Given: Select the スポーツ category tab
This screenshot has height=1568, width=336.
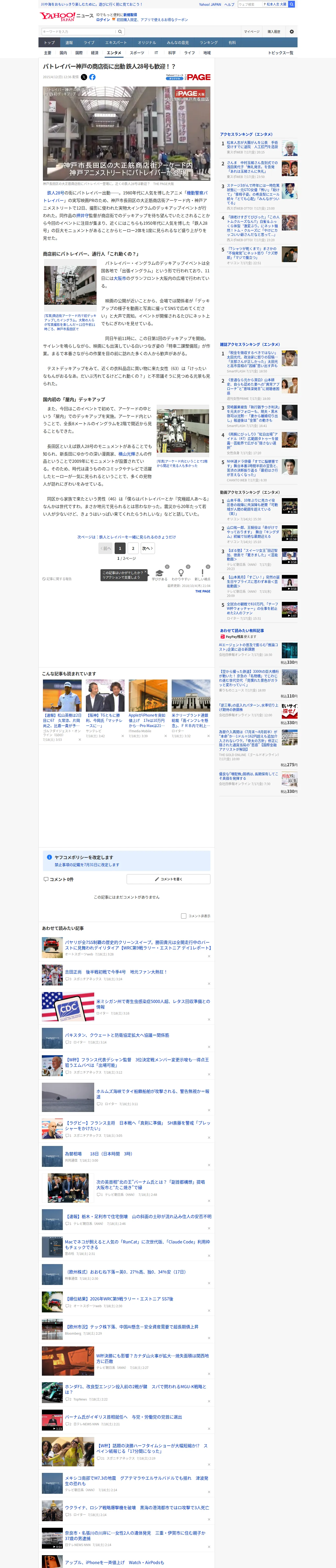Looking at the screenshot, I should [137, 53].
